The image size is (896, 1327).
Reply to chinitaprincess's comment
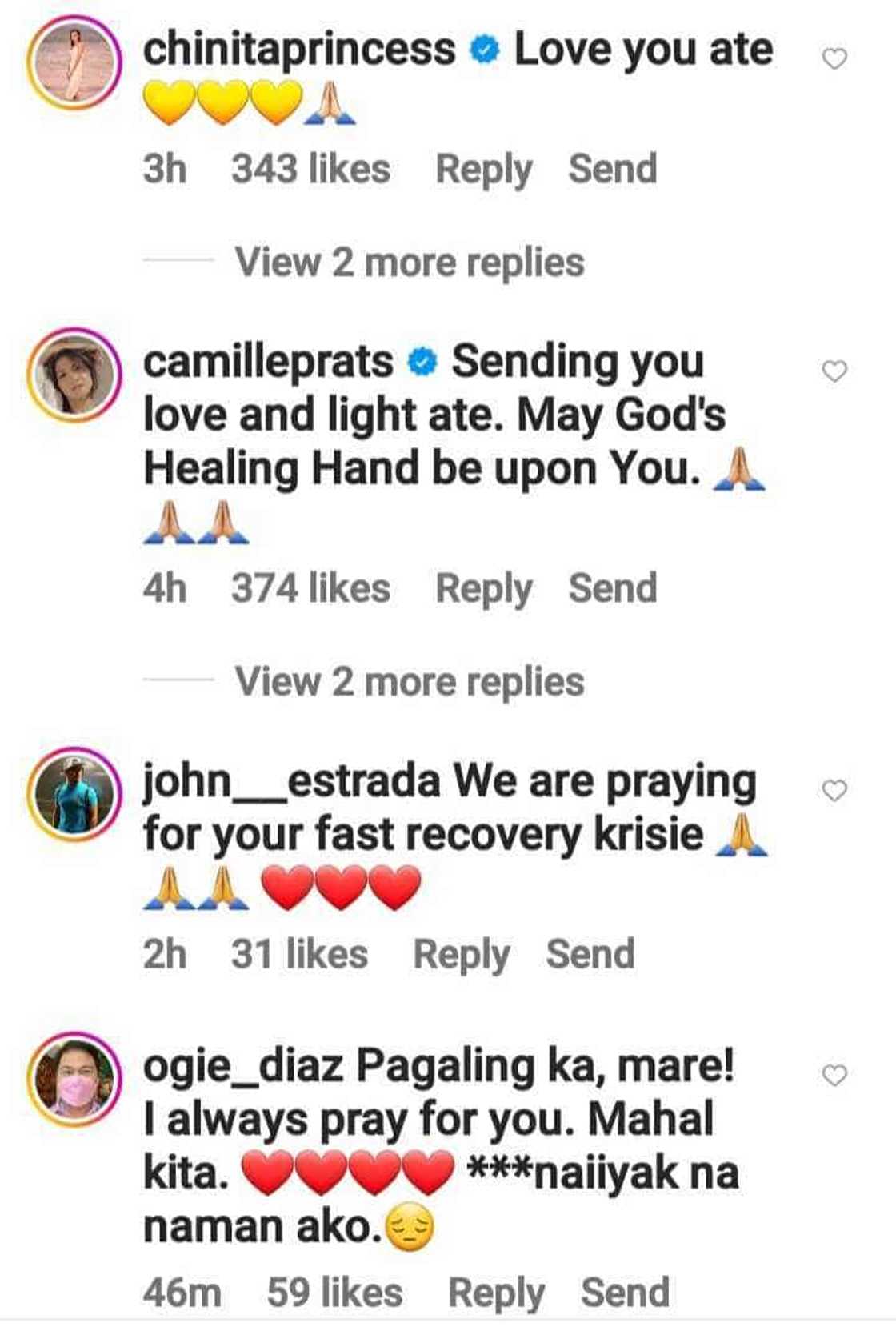pyautogui.click(x=483, y=170)
